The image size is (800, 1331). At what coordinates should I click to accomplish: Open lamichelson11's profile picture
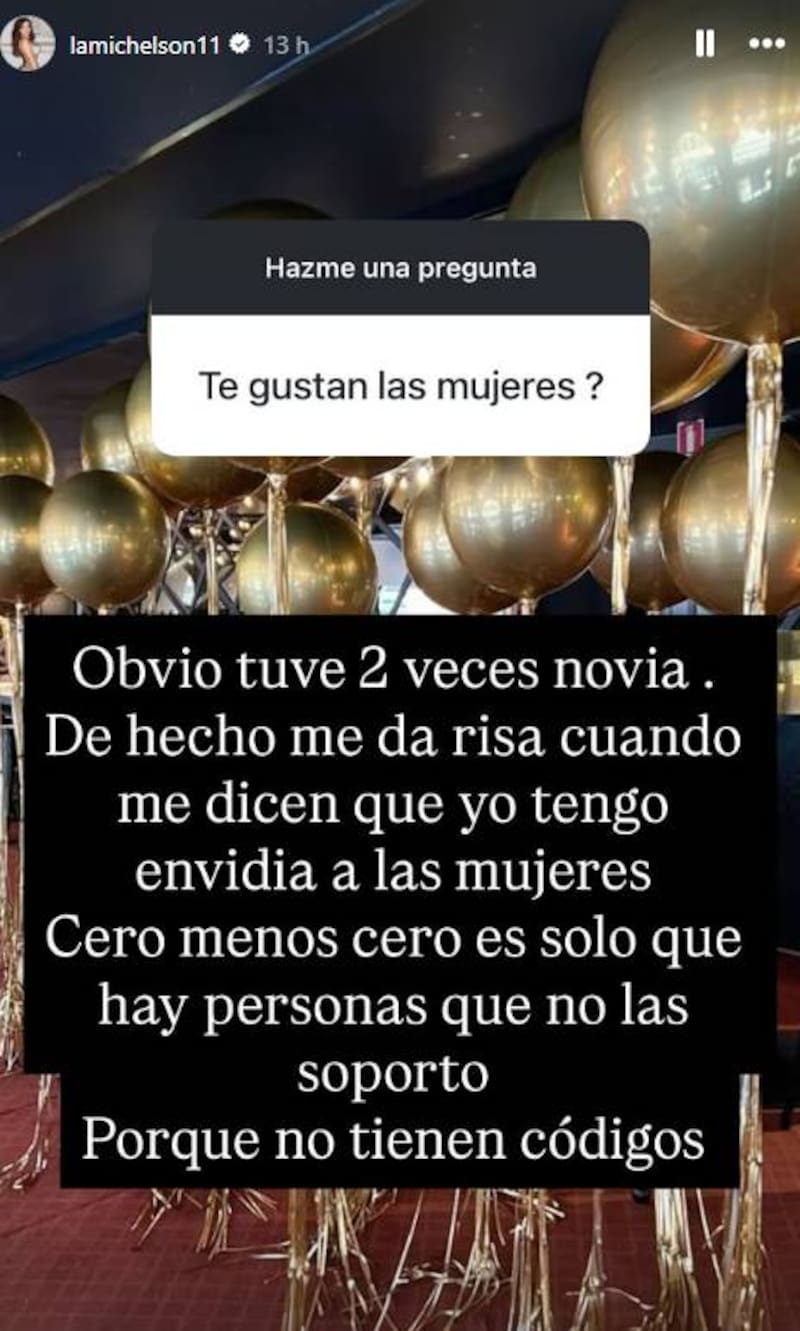pos(28,43)
